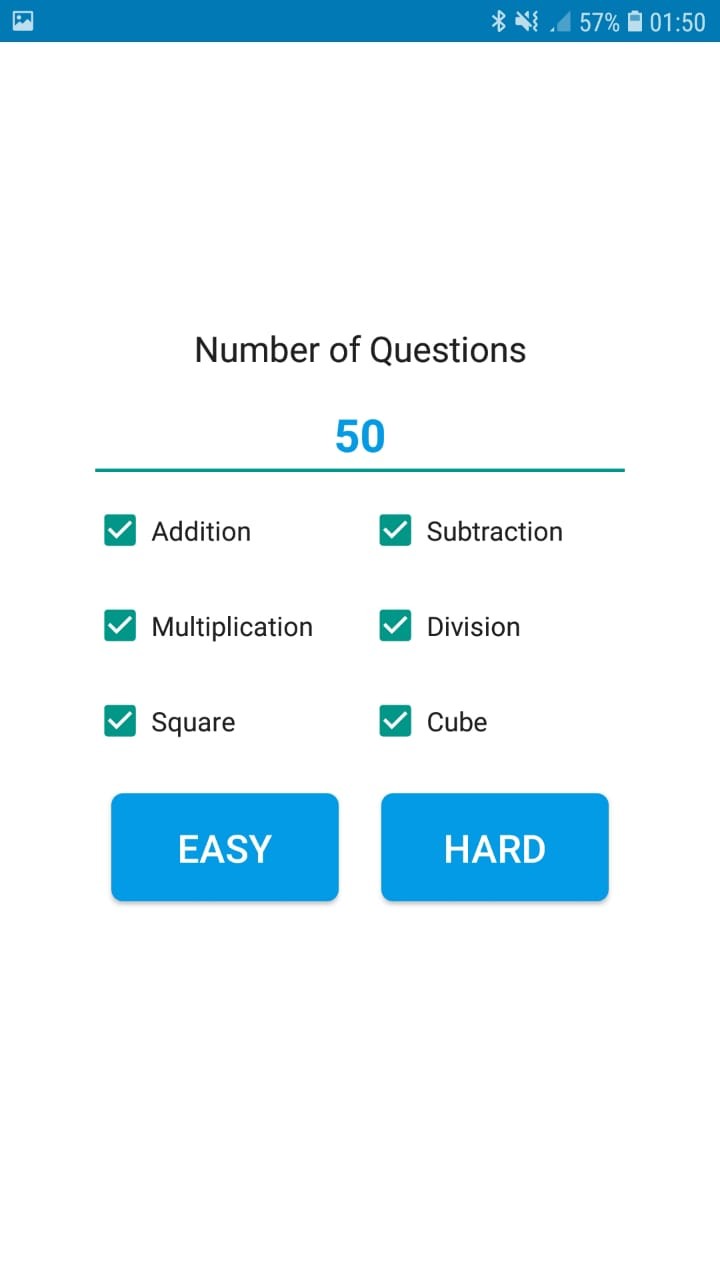Image resolution: width=720 pixels, height=1280 pixels.
Task: Uncheck the Addition checkbox
Action: coord(120,531)
